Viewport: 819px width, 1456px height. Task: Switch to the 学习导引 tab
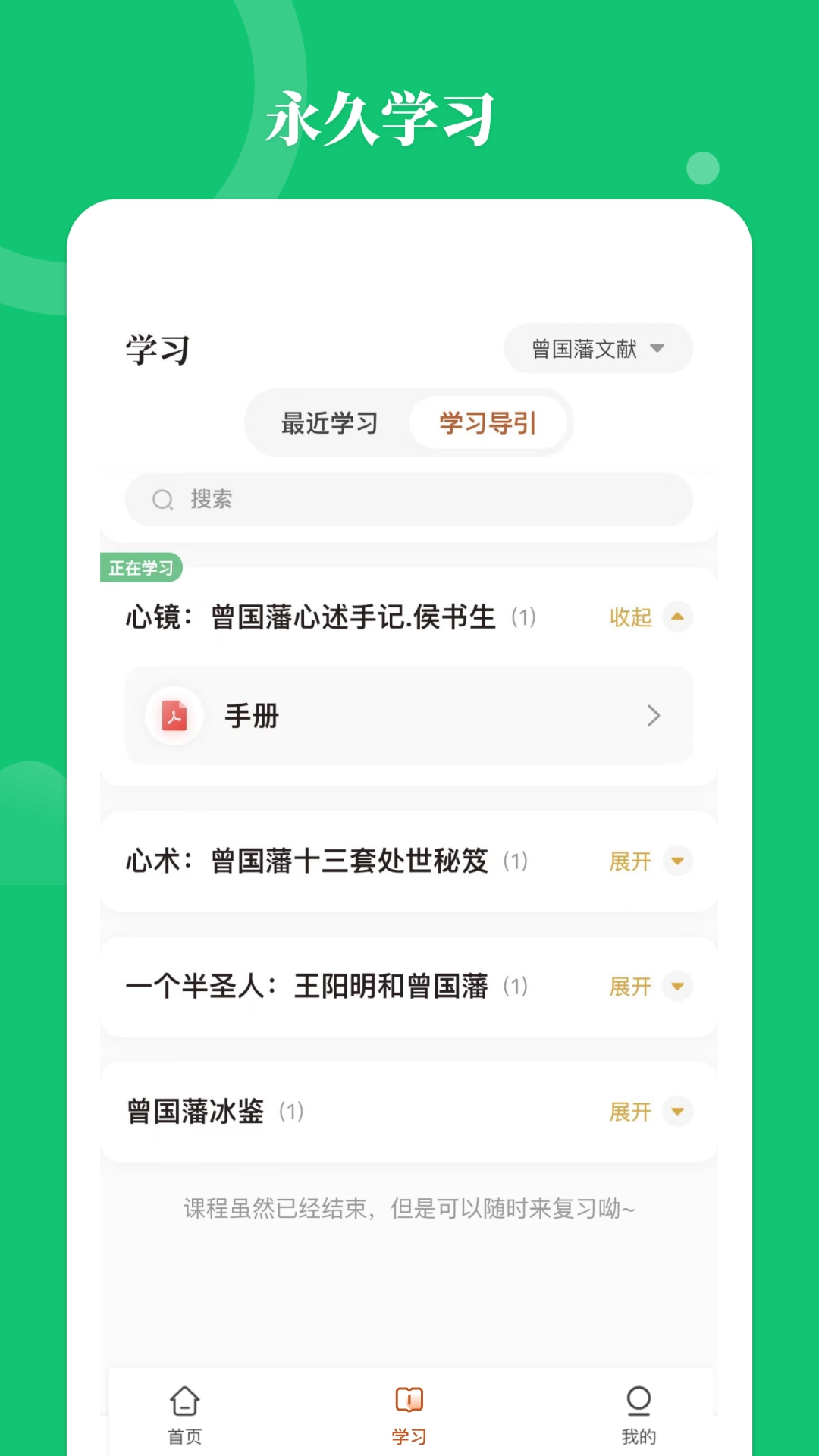click(x=488, y=423)
